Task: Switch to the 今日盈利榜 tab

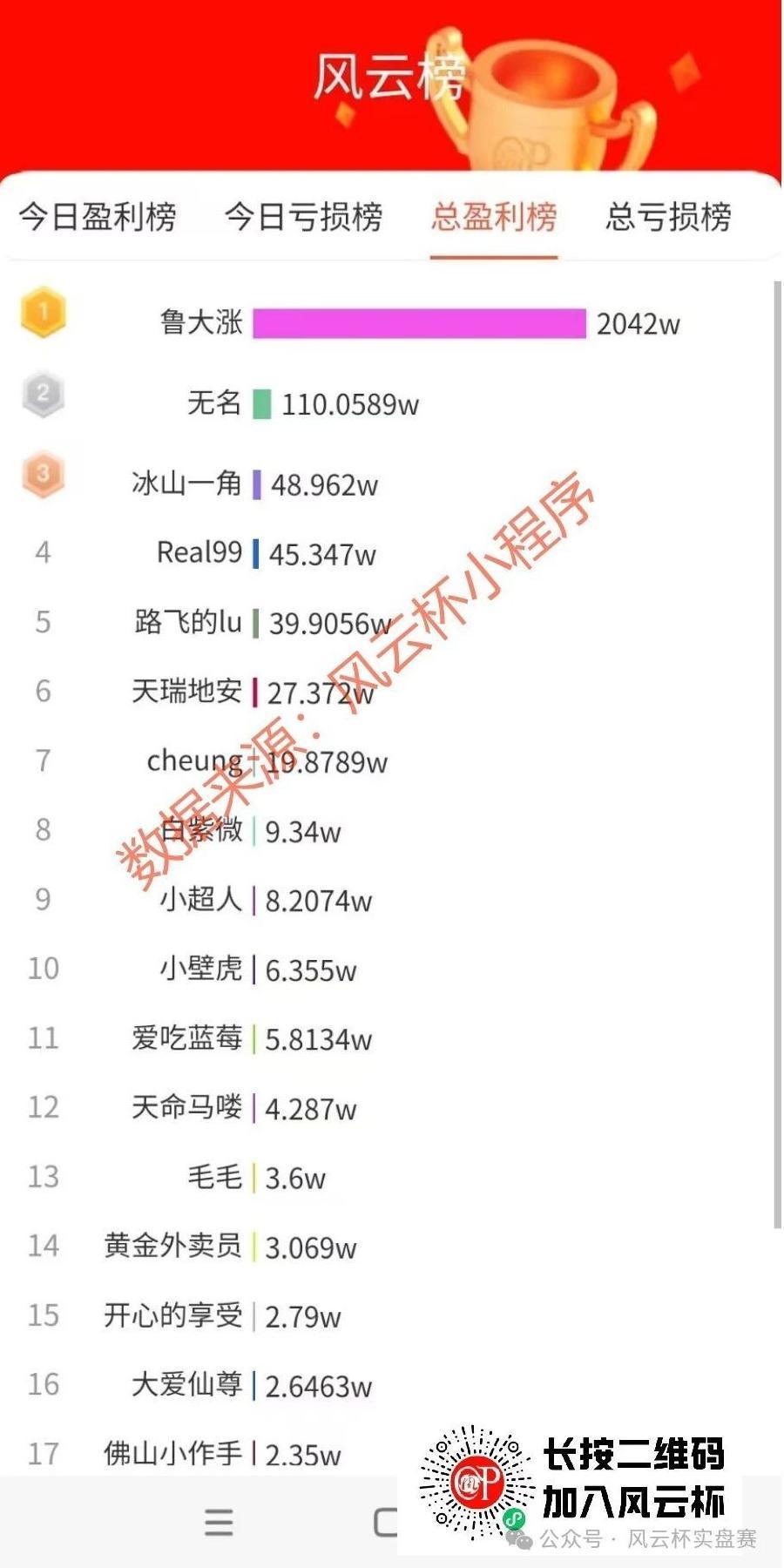Action: point(98,217)
